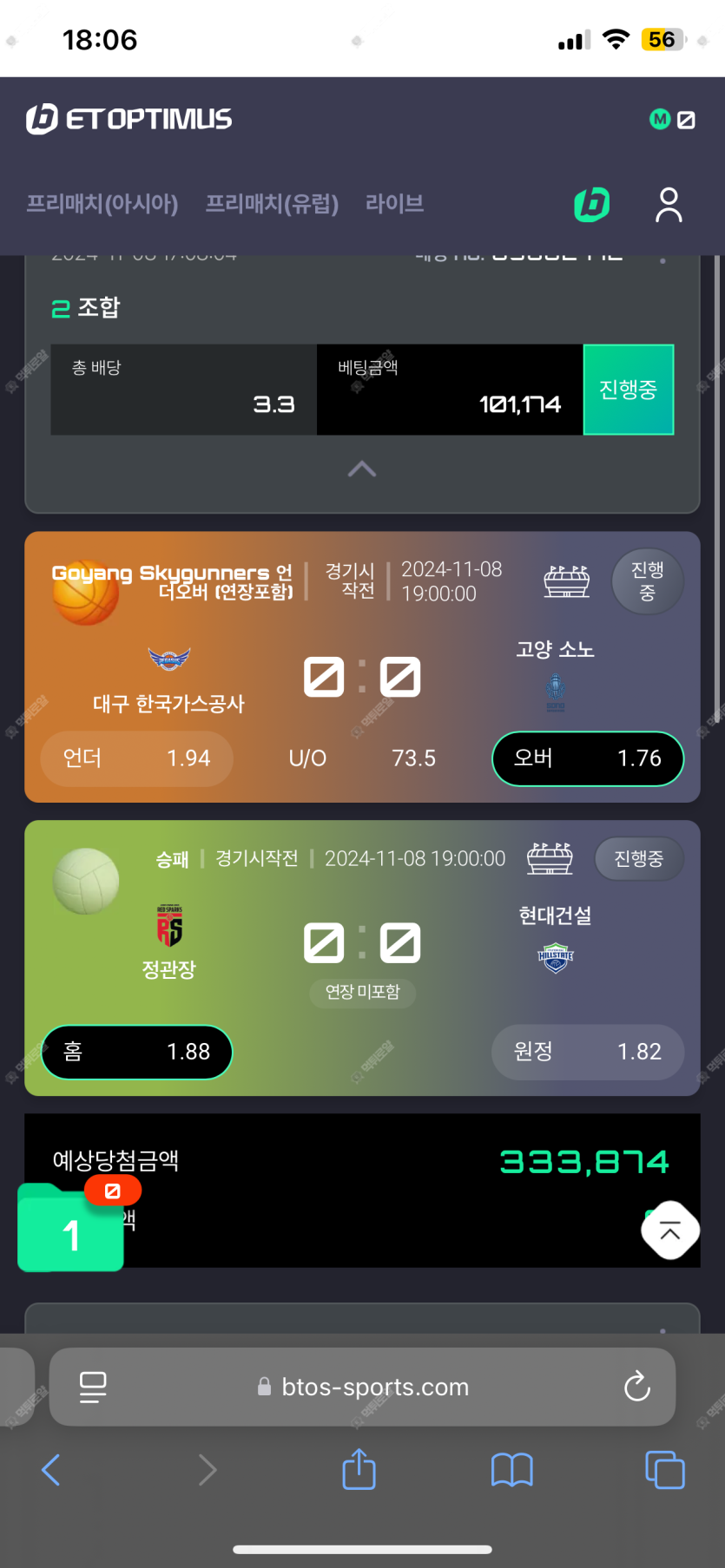725x1568 pixels.
Task: Collapse the bet slip chevron
Action: click(362, 469)
